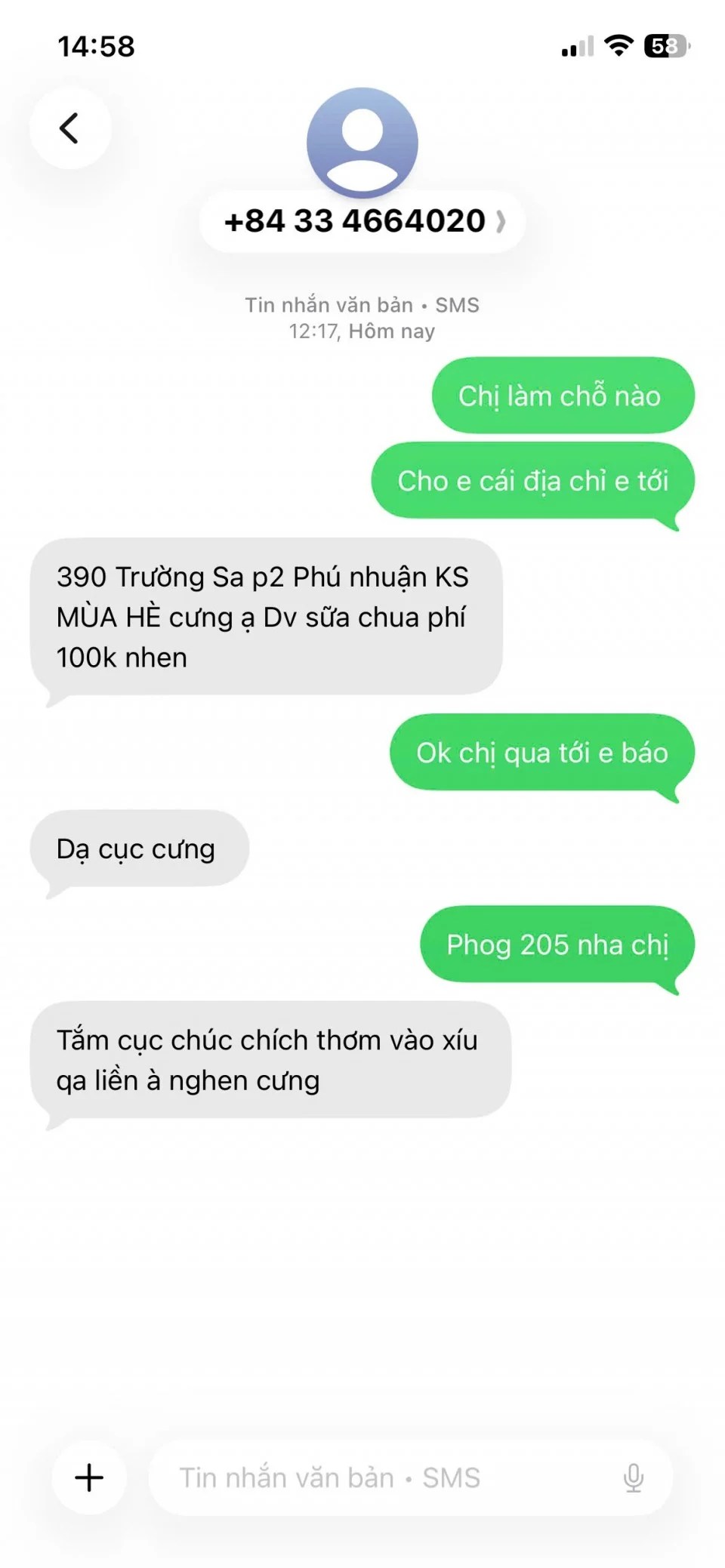Go back to the message list
This screenshot has height=1568, width=725.
point(69,128)
